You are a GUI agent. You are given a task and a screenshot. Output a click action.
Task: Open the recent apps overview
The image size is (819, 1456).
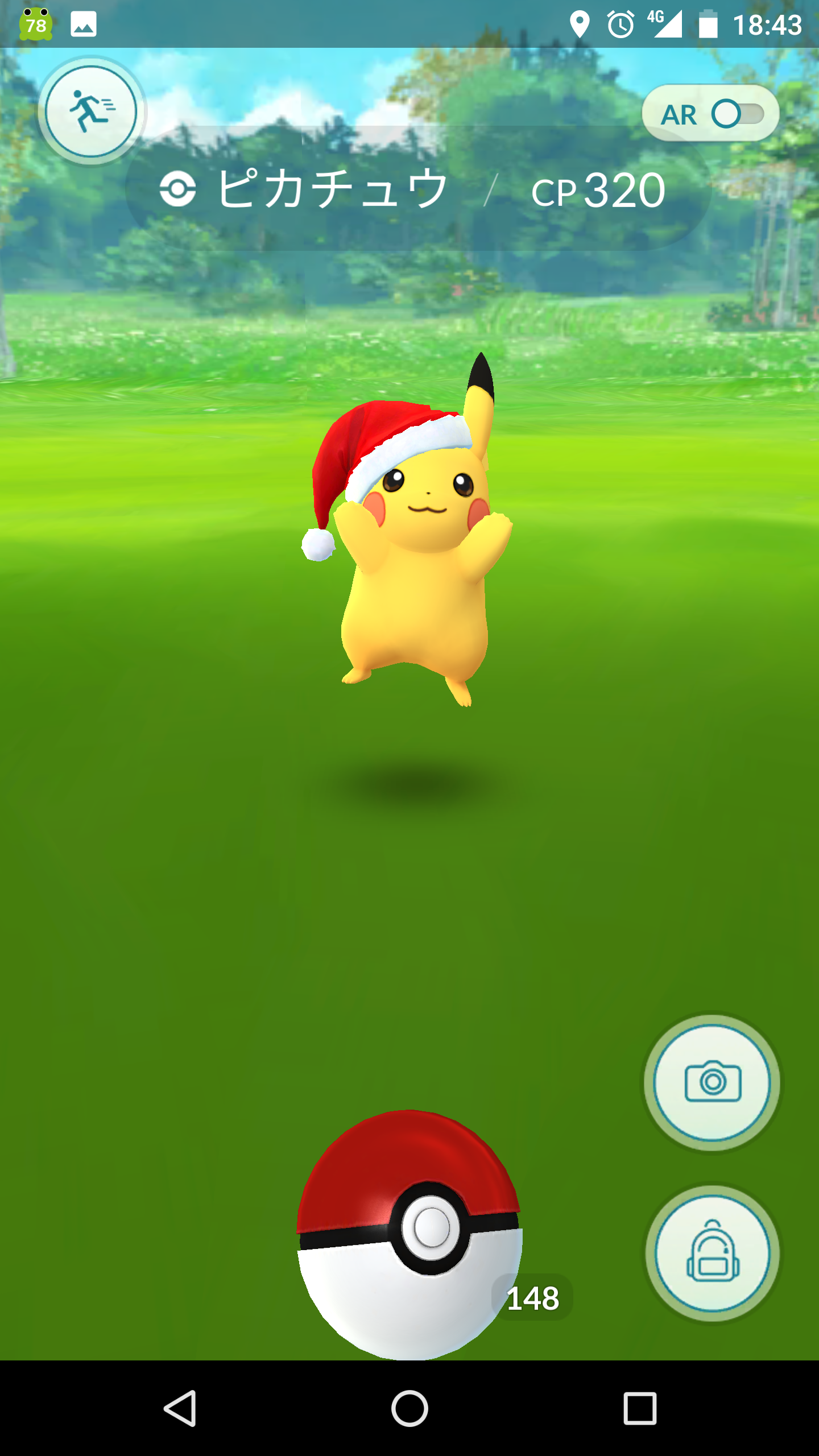[640, 1409]
